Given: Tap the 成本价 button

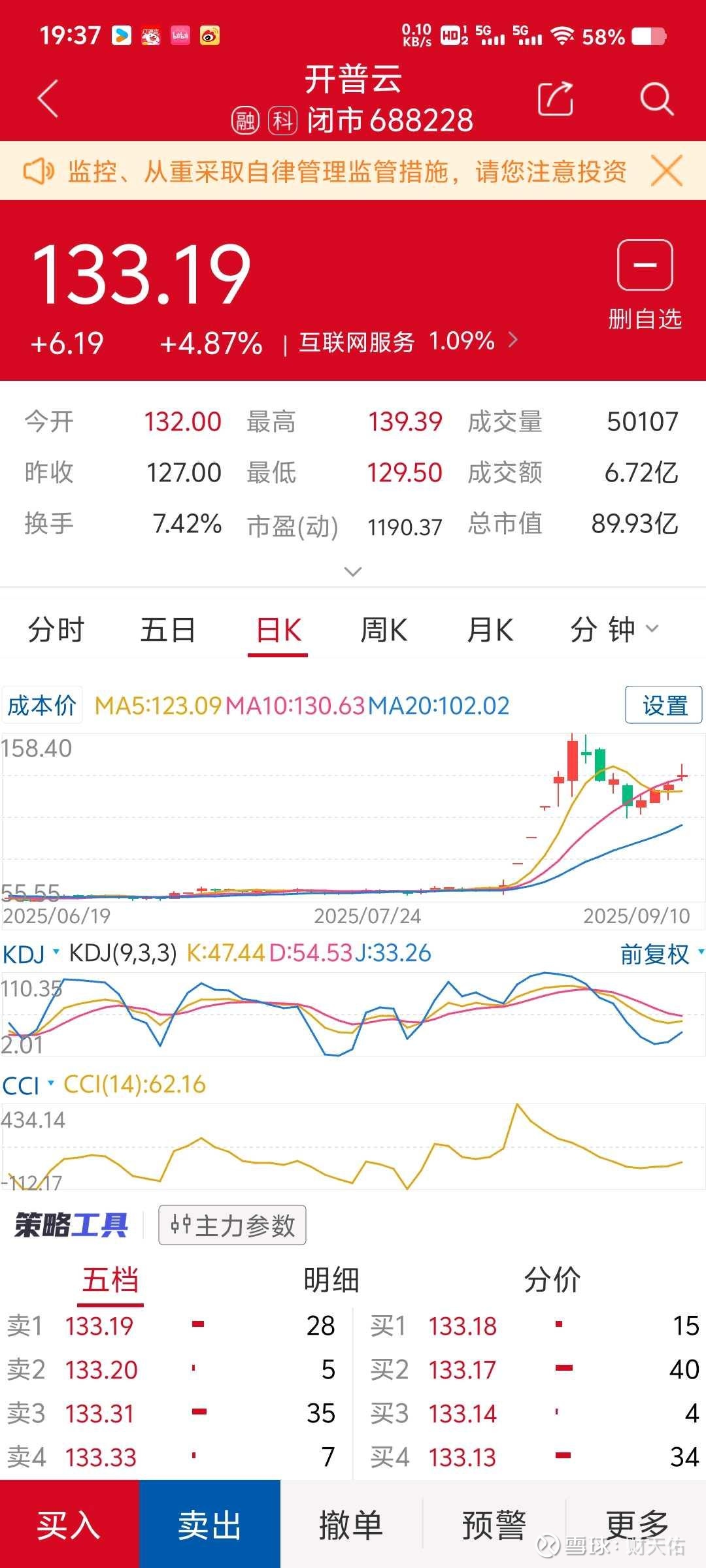Looking at the screenshot, I should 42,706.
